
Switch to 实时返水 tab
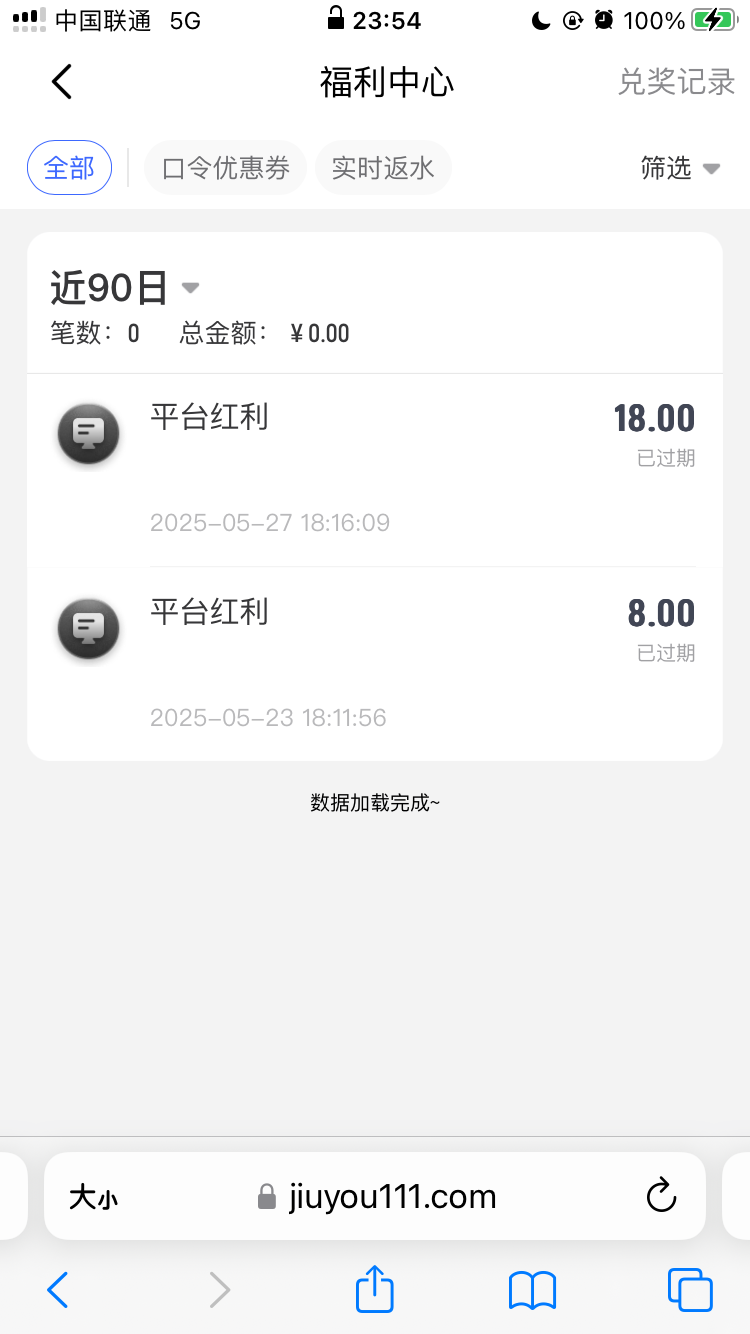(x=383, y=167)
